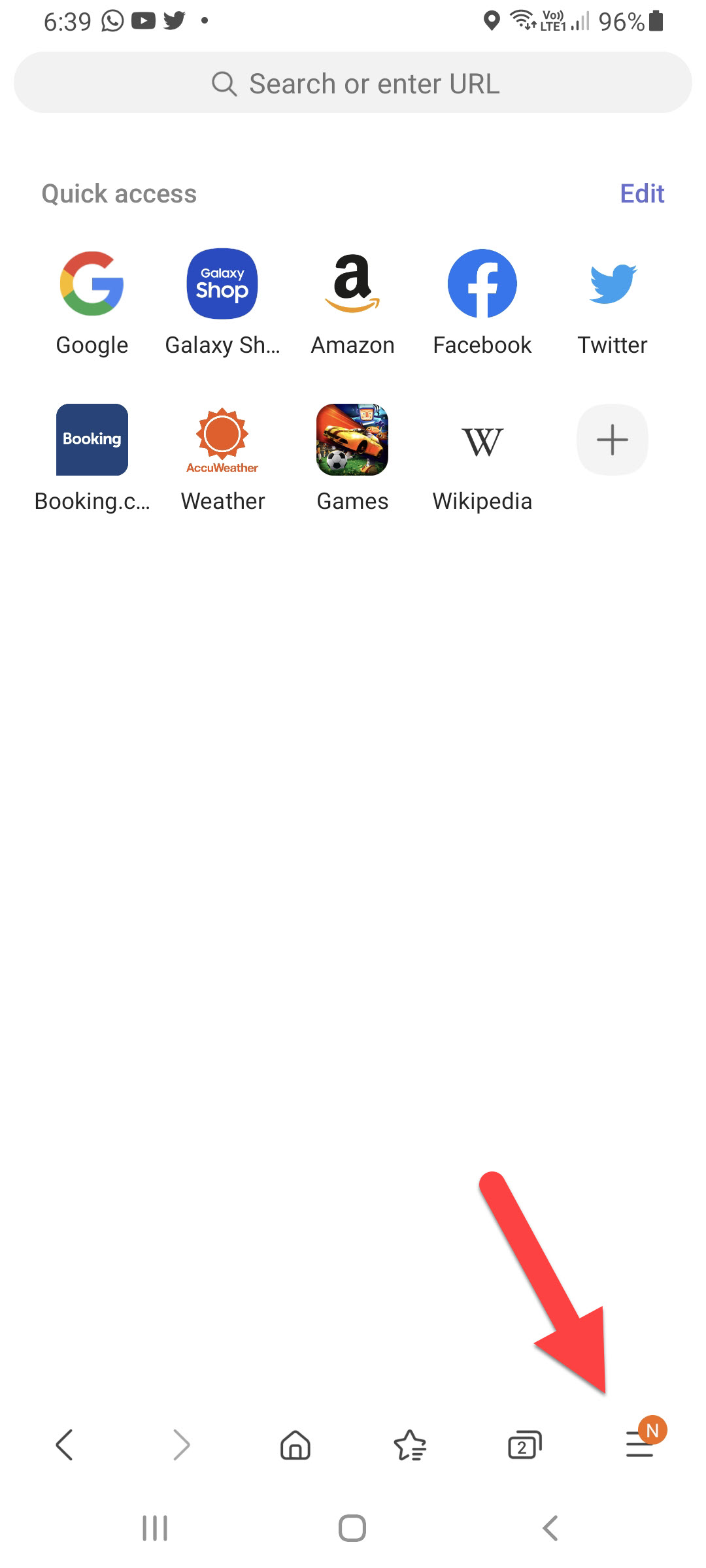Open the Facebook shortcut

pos(482,284)
